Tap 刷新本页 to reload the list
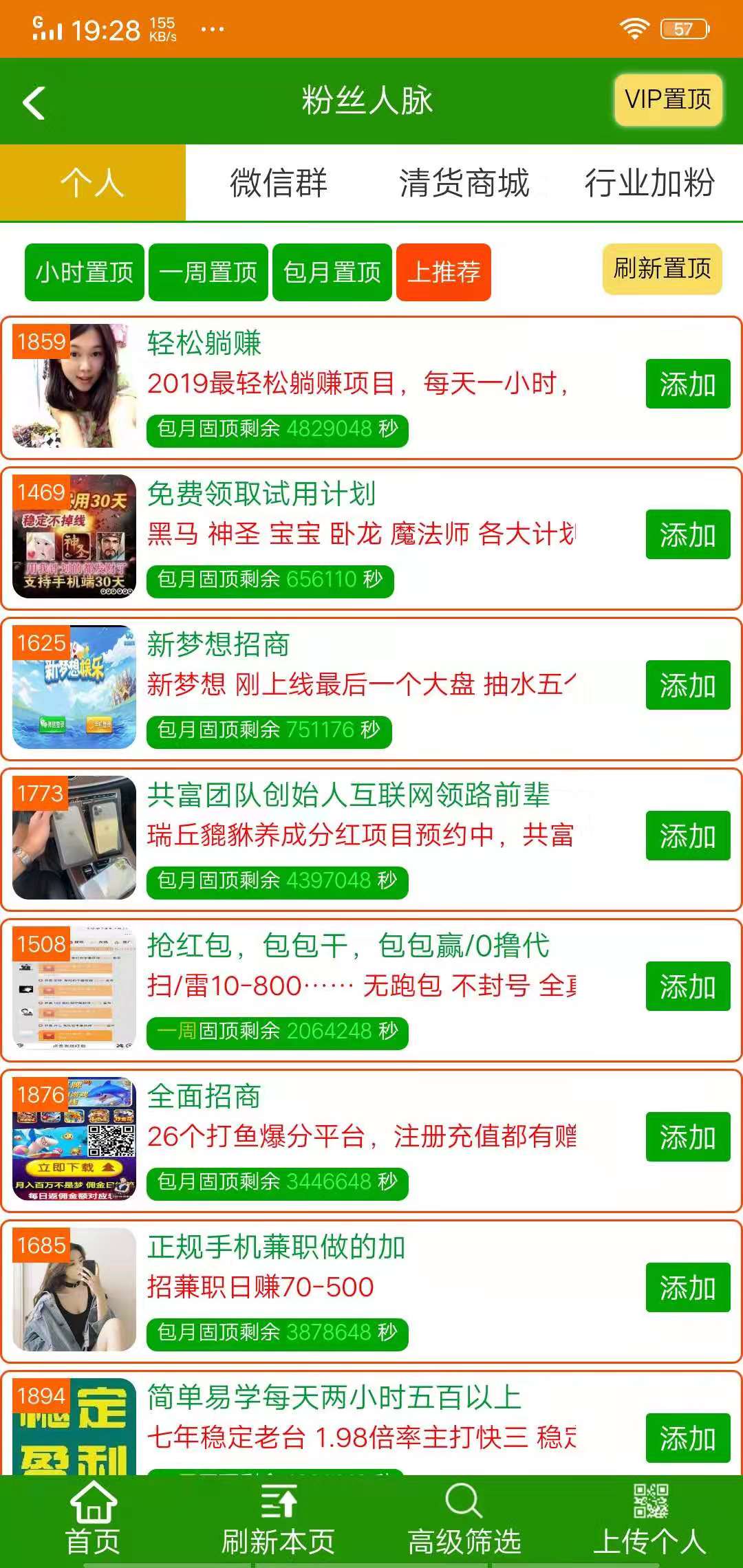743x1568 pixels. [x=278, y=1521]
